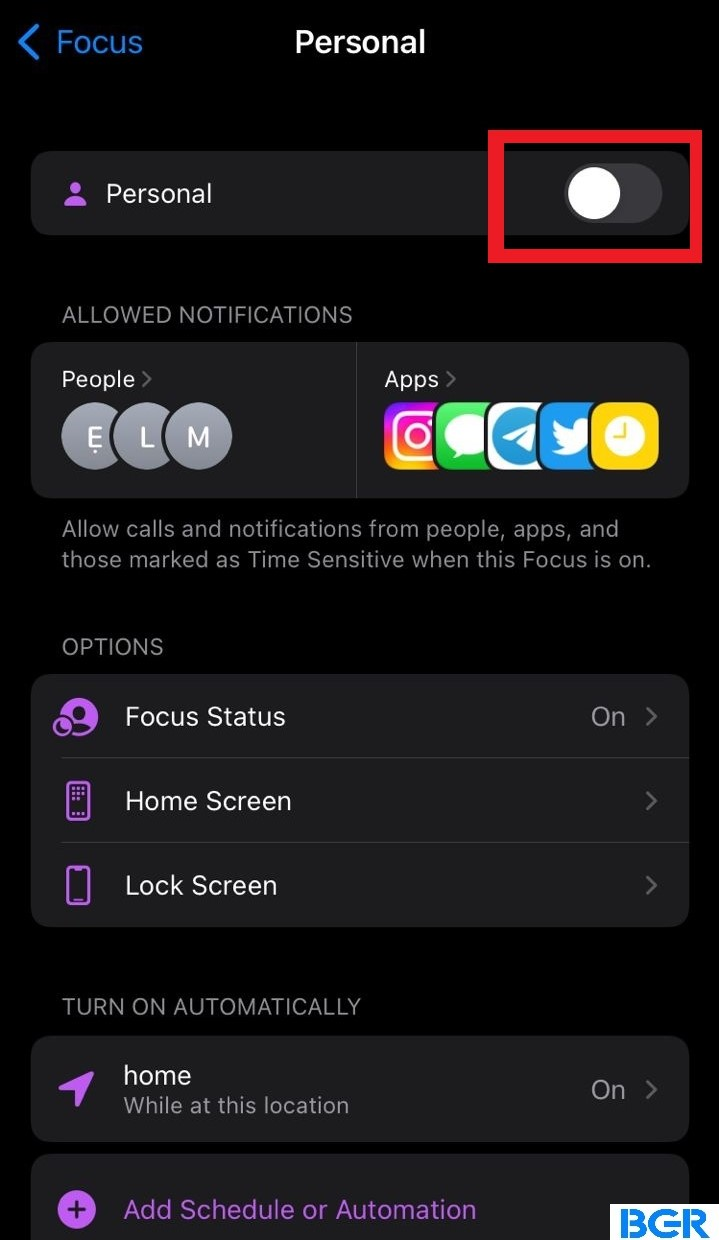Open the Home Screen option
Viewport: 719px width, 1240px height.
point(360,800)
